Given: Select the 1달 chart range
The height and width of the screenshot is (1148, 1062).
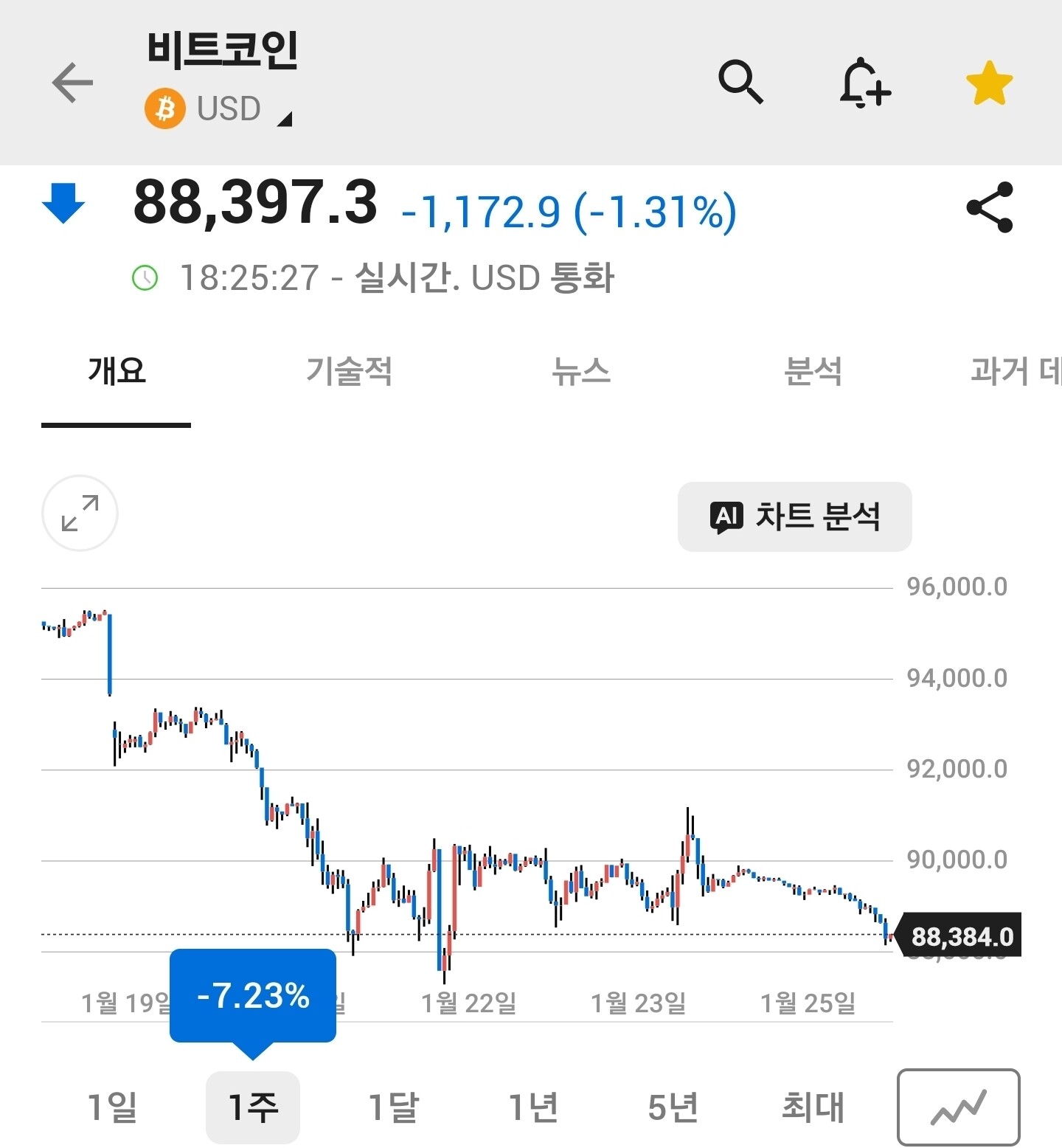Looking at the screenshot, I should click(x=393, y=1107).
